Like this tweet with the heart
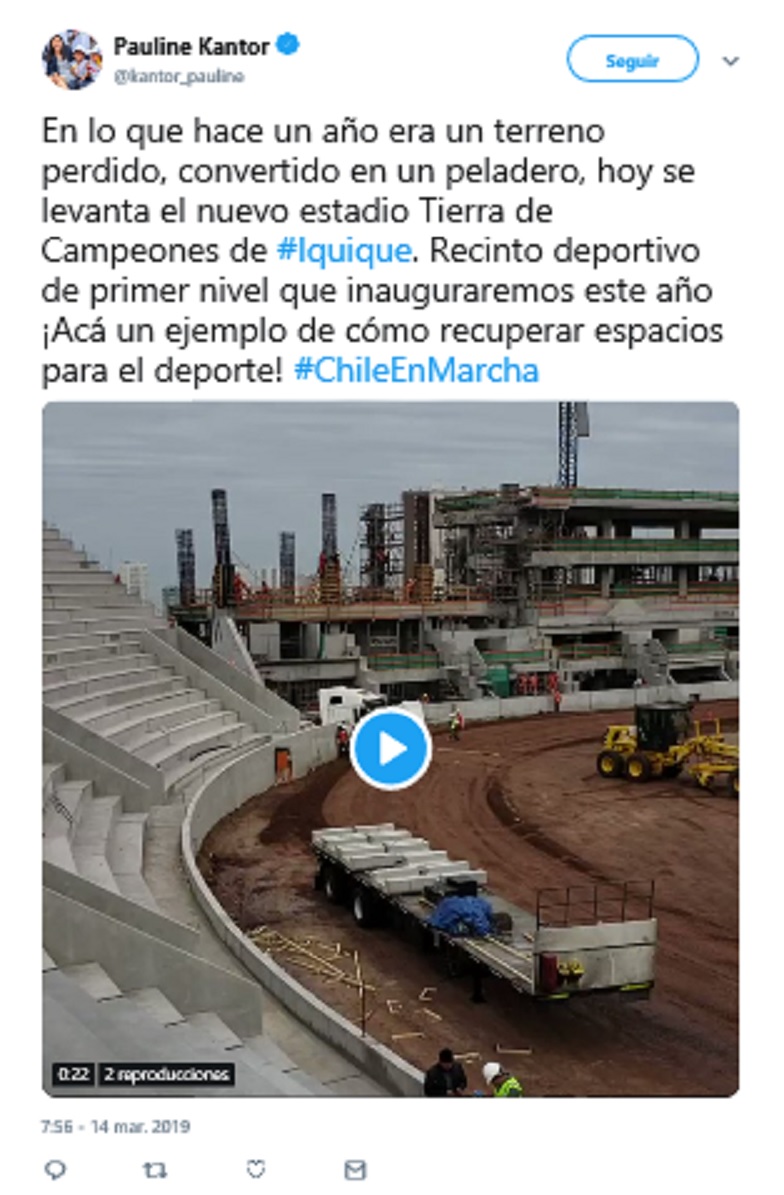This screenshot has width=784, height=1195. tap(256, 1168)
